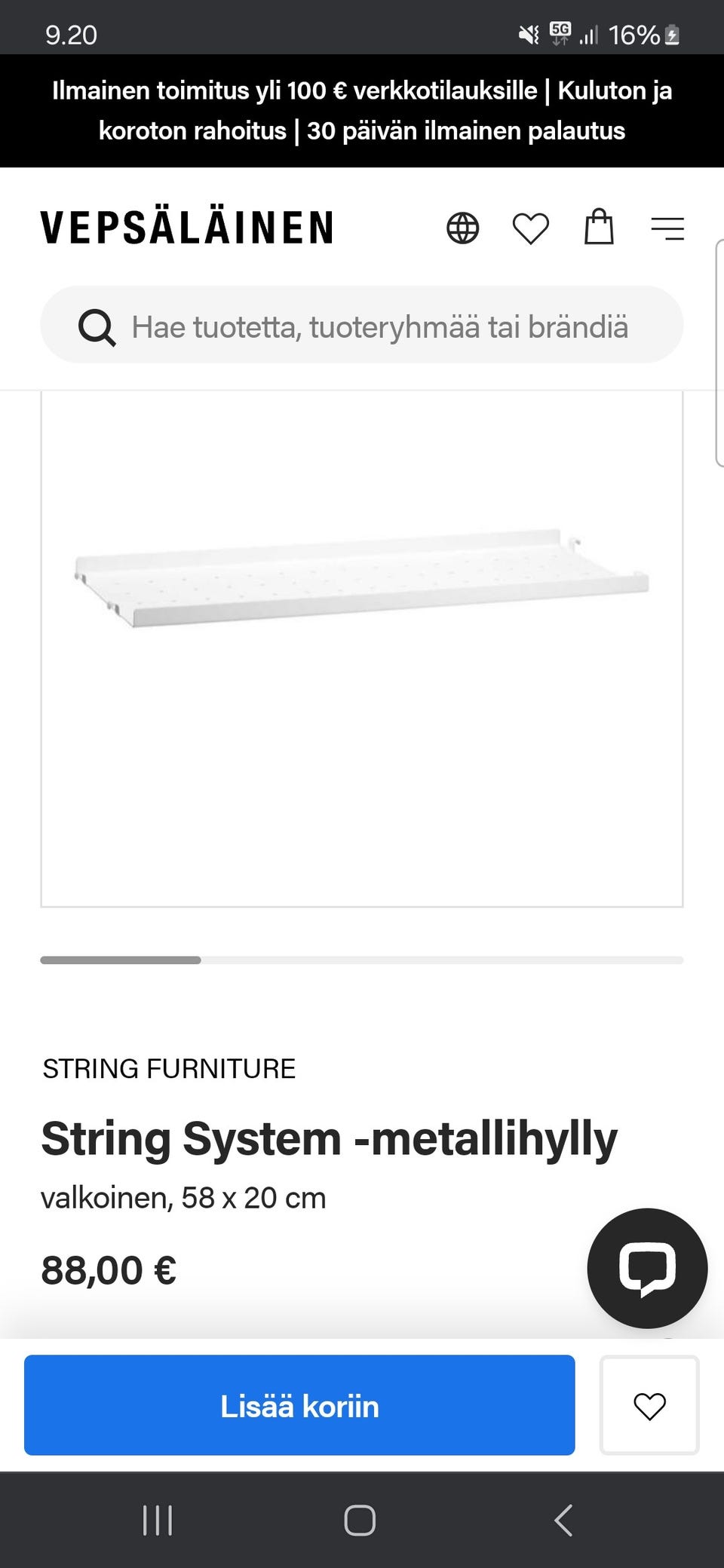Tap the 5G network status indicator
The height and width of the screenshot is (1568, 724).
(x=558, y=33)
